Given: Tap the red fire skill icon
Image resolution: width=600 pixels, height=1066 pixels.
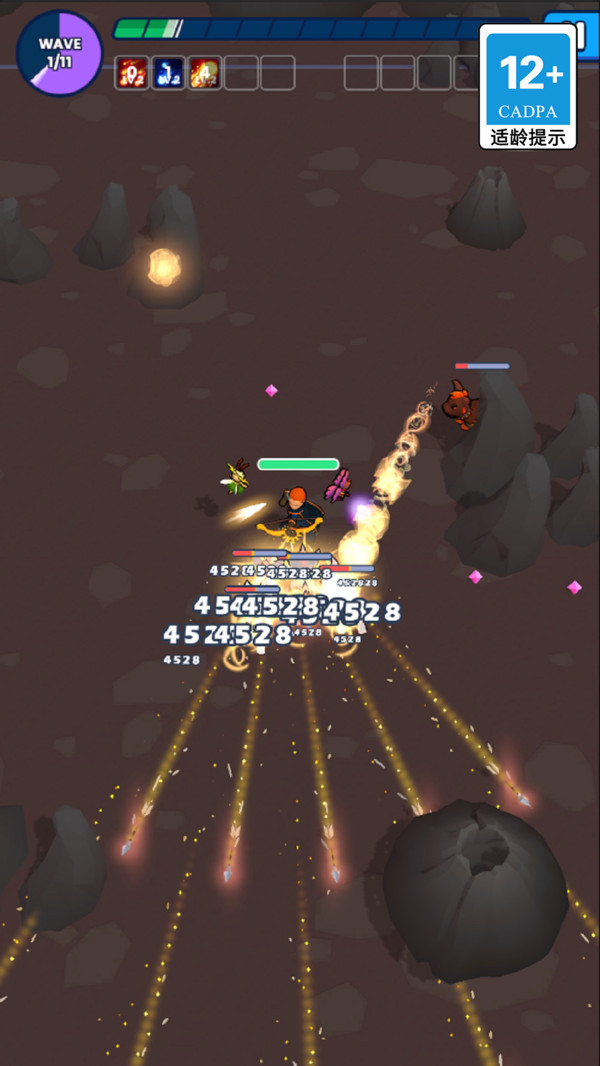Looking at the screenshot, I should point(131,73).
